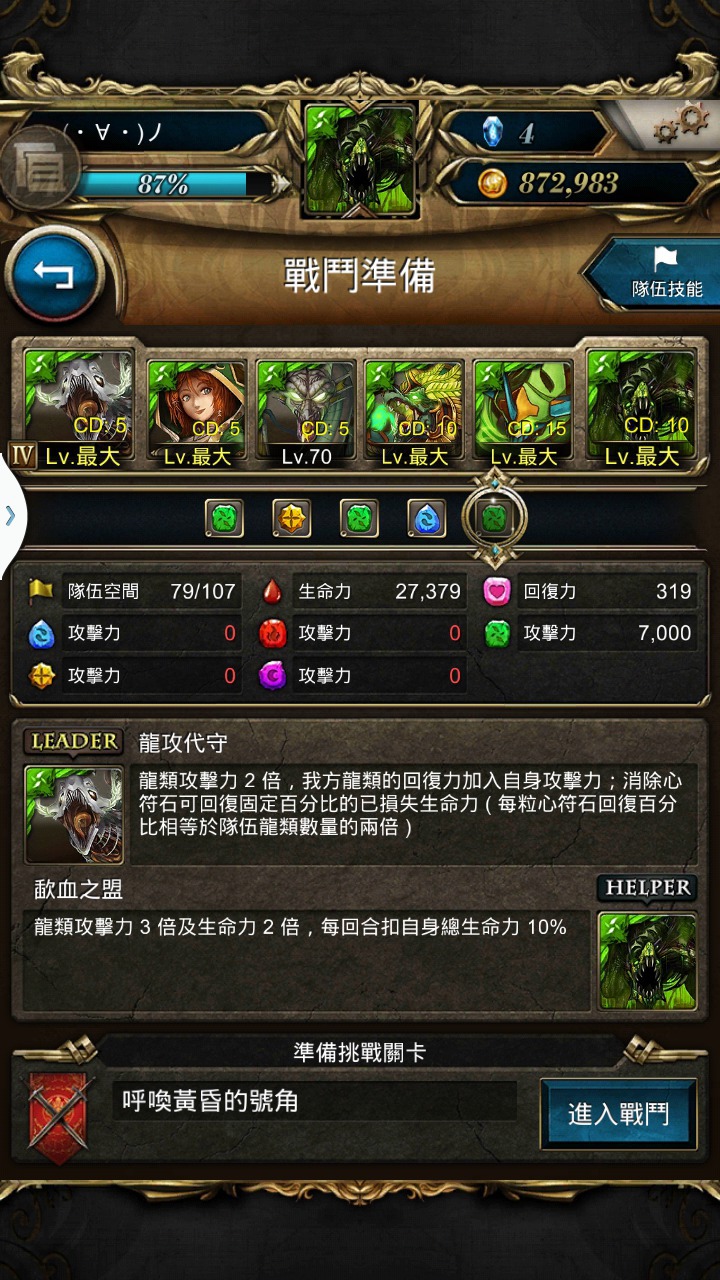Open settings with the gear icon
Viewport: 720px width, 1280px height.
coord(680,123)
